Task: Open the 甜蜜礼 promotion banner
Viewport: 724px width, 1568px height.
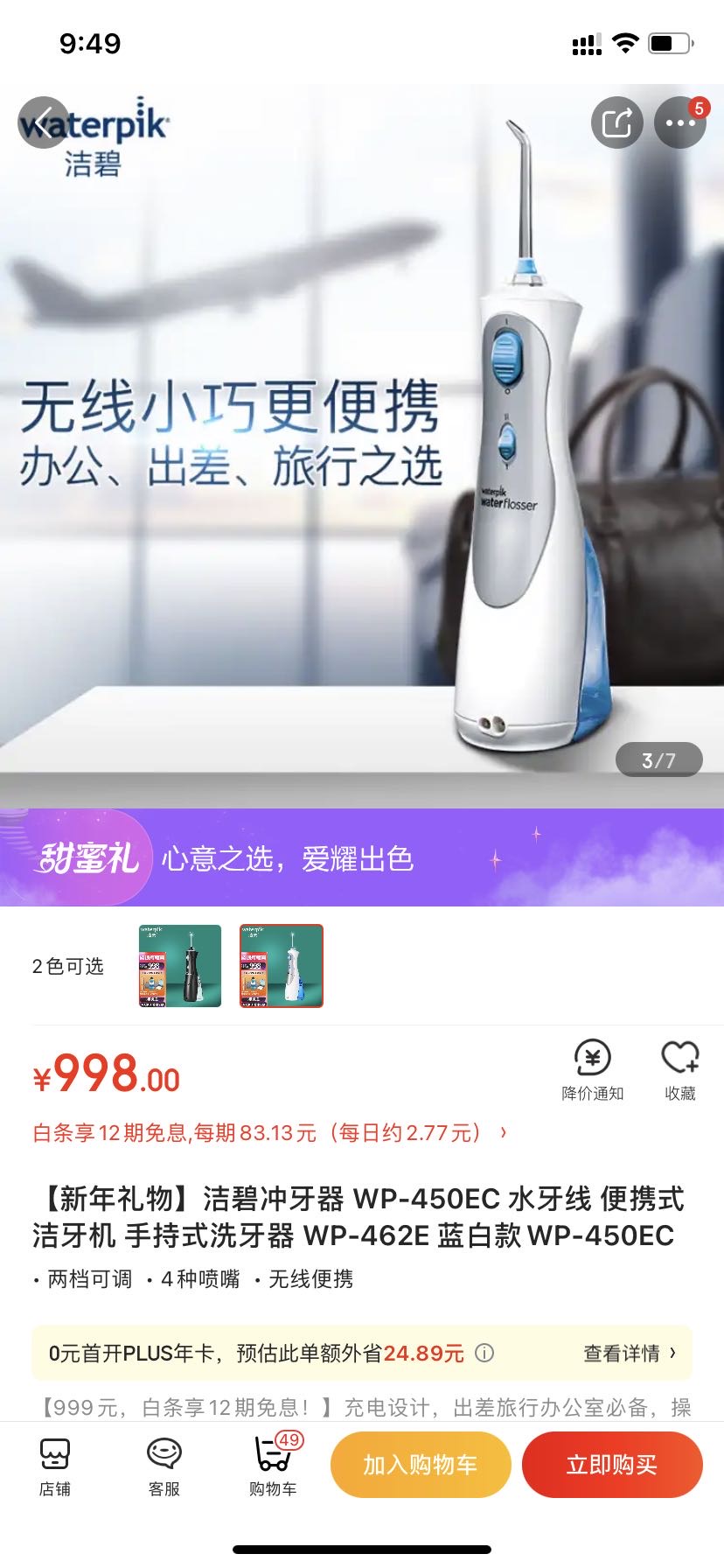Action: (x=362, y=857)
